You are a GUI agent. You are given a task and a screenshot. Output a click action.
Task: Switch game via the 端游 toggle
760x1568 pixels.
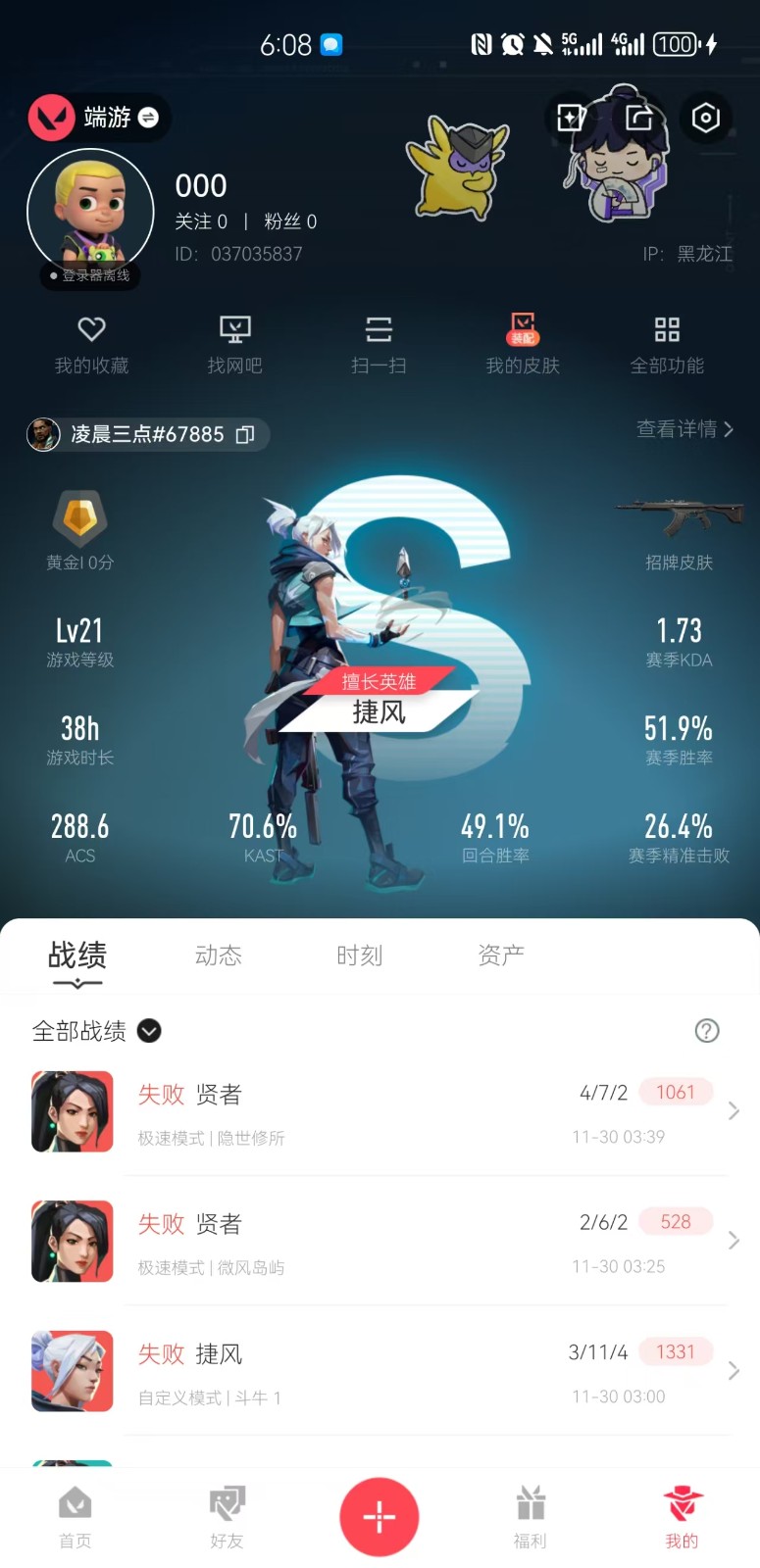(x=147, y=118)
